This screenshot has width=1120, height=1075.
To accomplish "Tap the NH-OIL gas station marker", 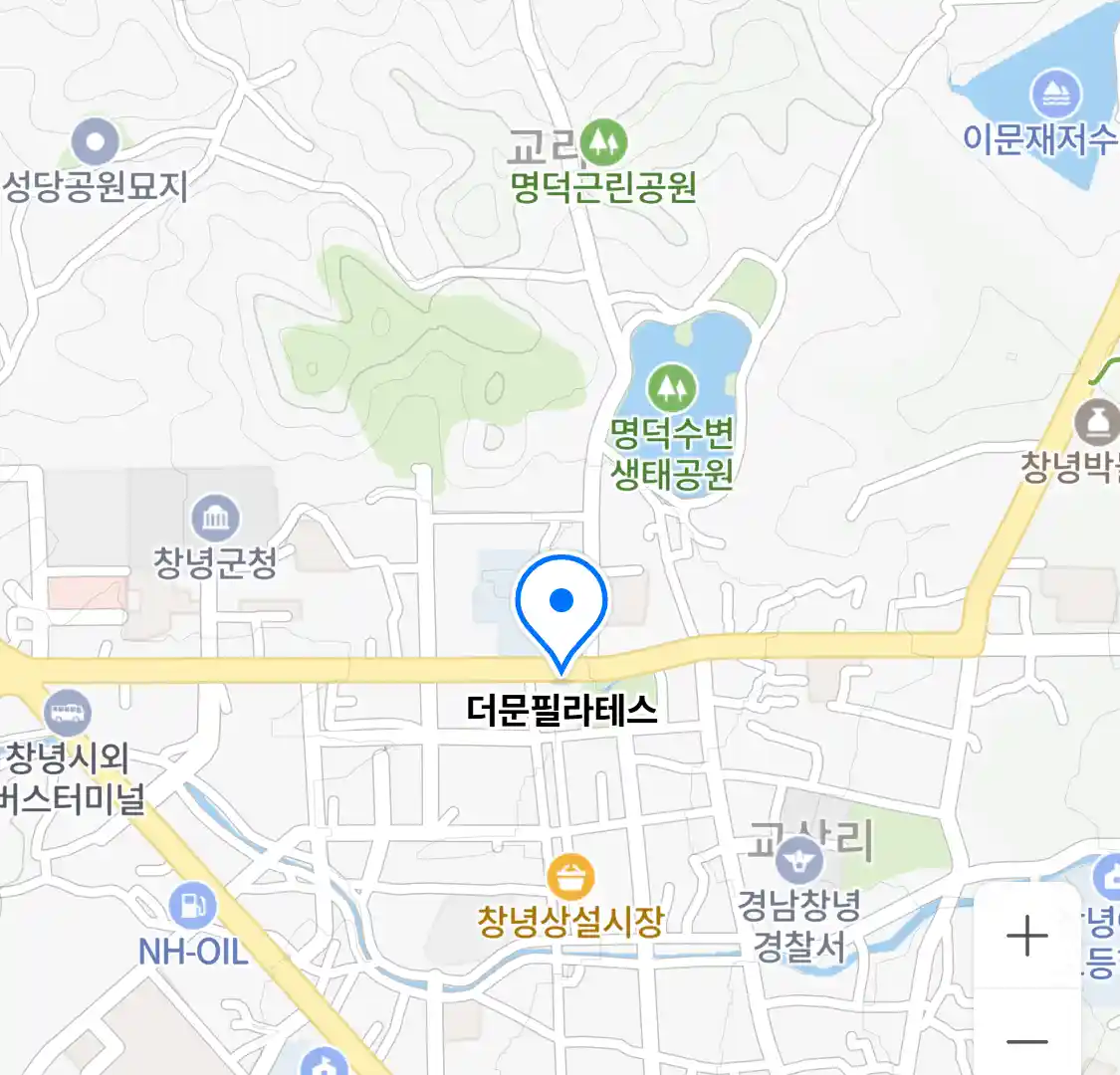I will pos(192,906).
